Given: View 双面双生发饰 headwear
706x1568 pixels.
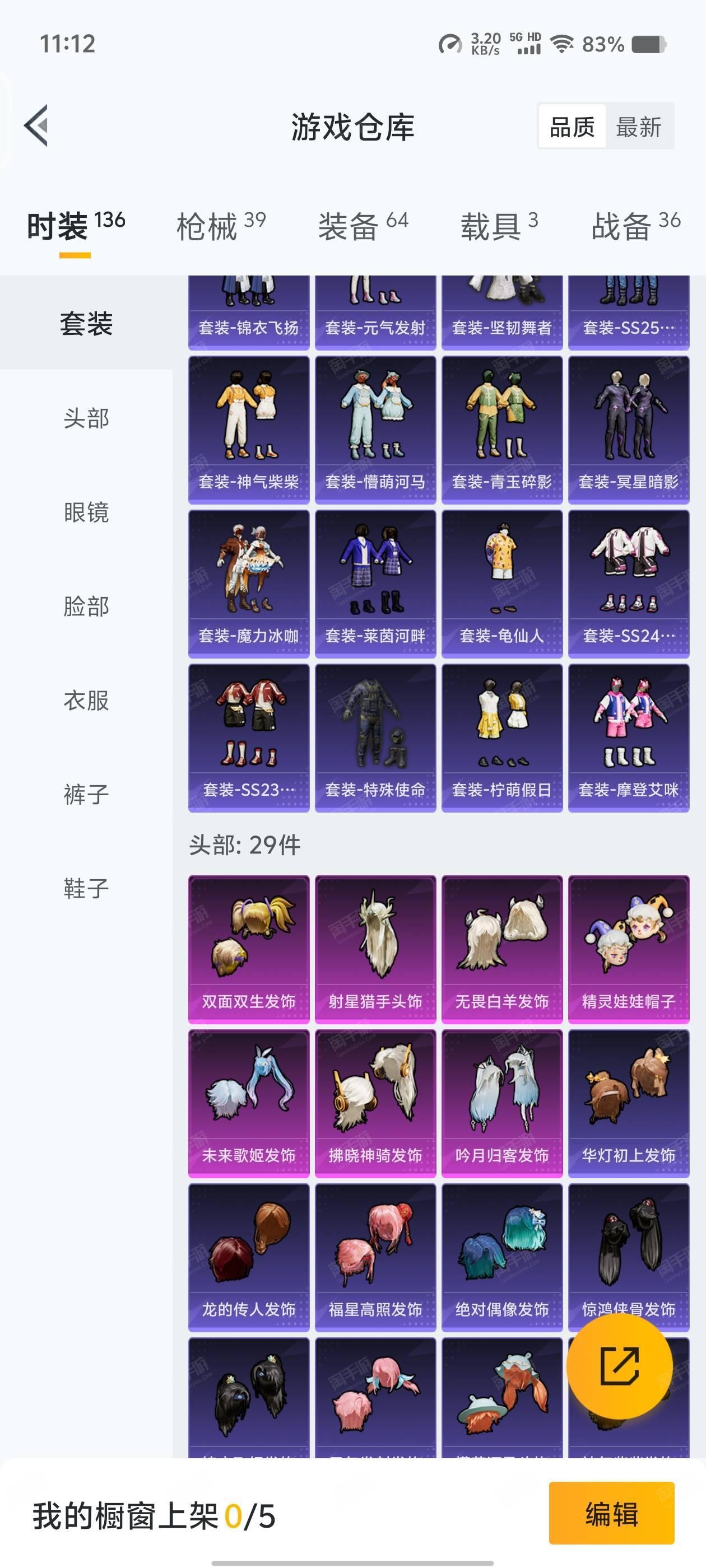Looking at the screenshot, I should (x=249, y=950).
